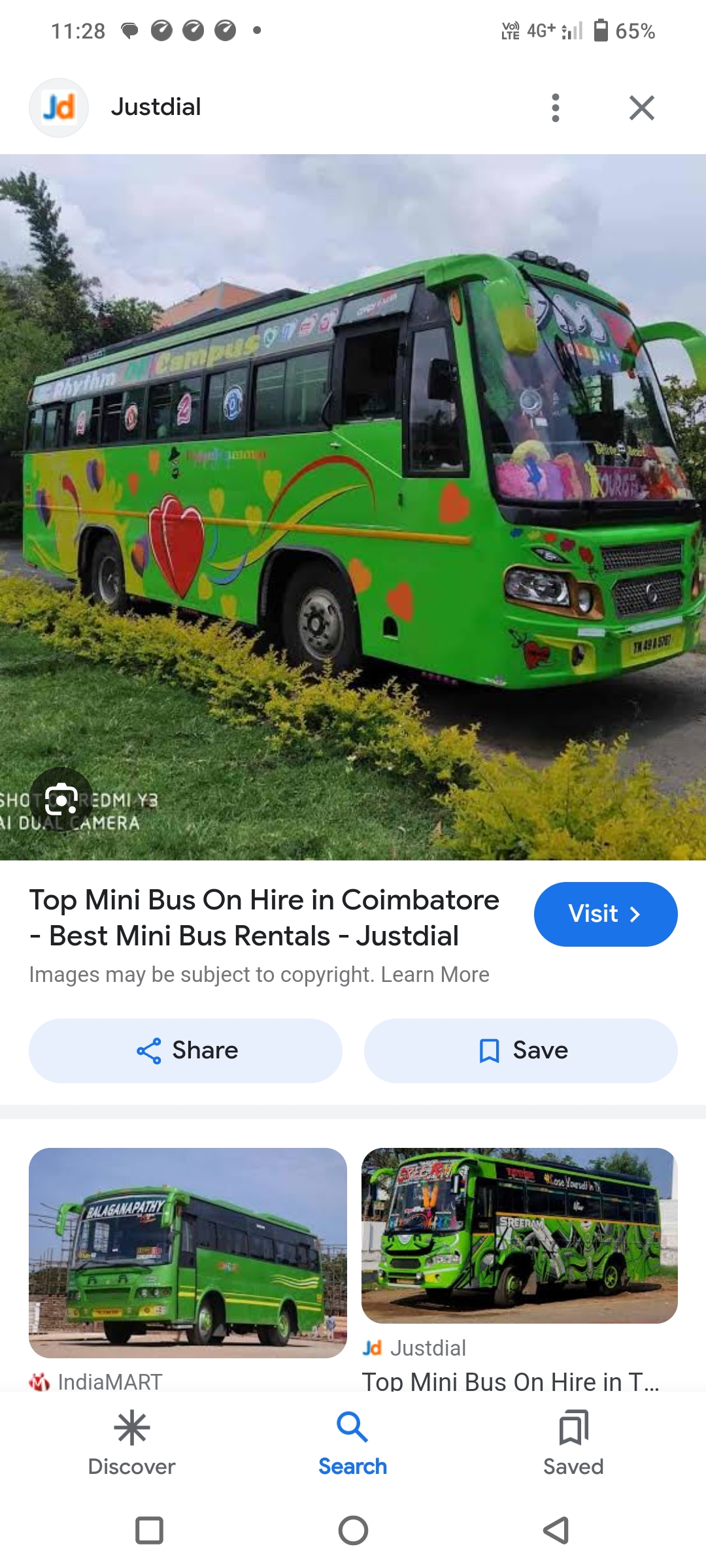Image resolution: width=706 pixels, height=1568 pixels.
Task: Close the Justdial image viewer
Action: [x=641, y=108]
